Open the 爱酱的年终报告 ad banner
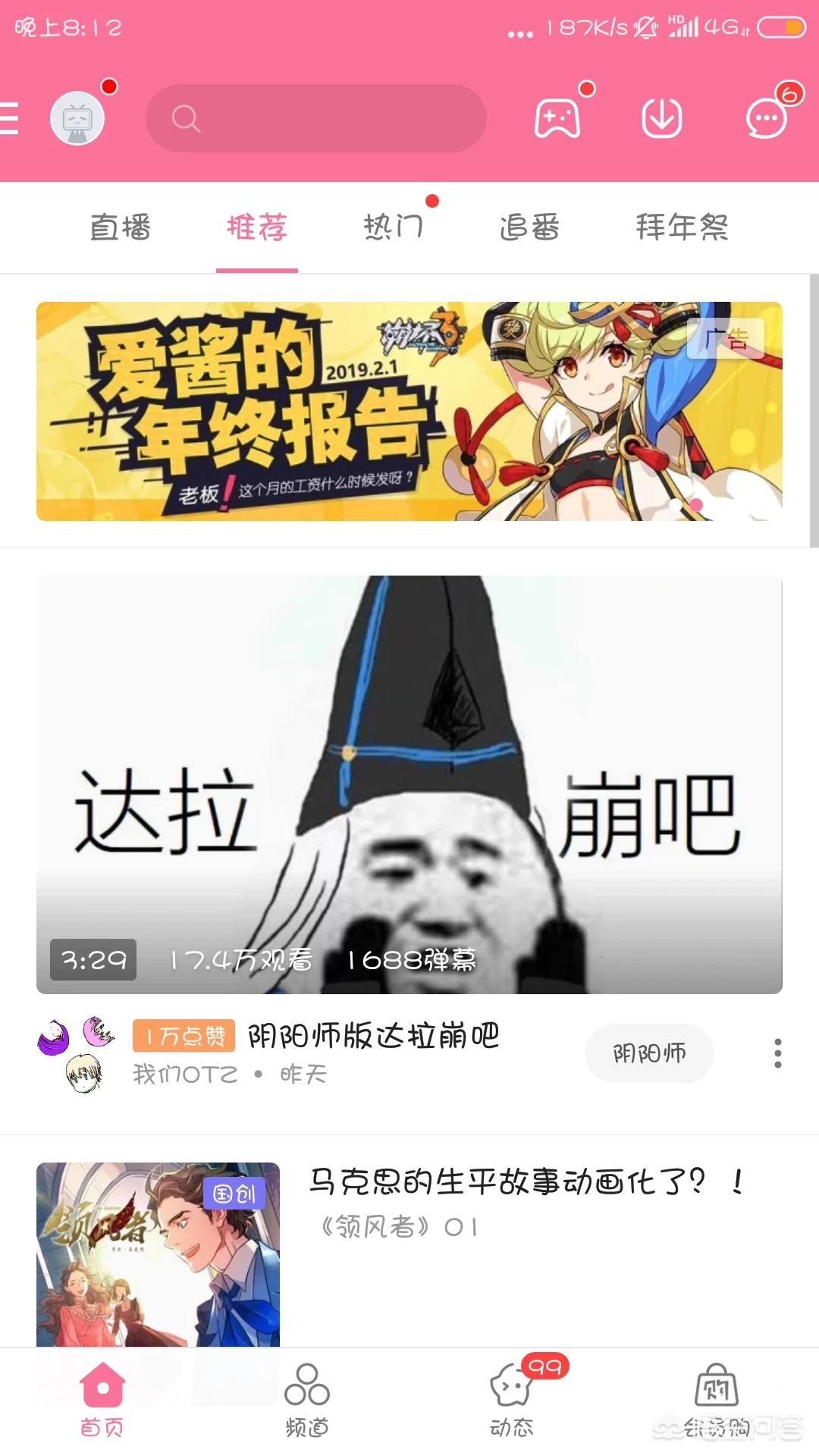 pos(409,411)
